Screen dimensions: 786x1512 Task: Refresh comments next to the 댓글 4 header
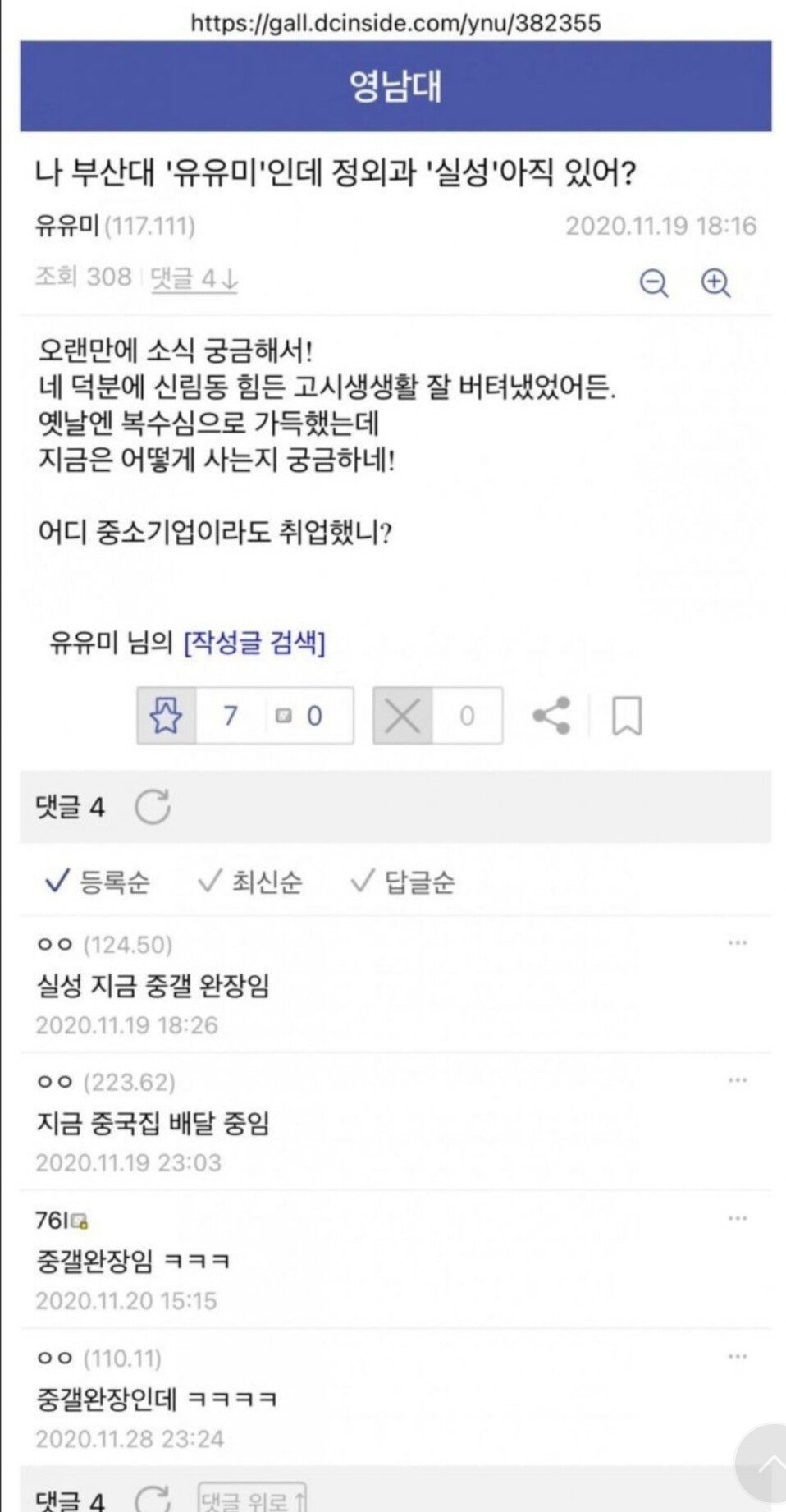point(153,807)
